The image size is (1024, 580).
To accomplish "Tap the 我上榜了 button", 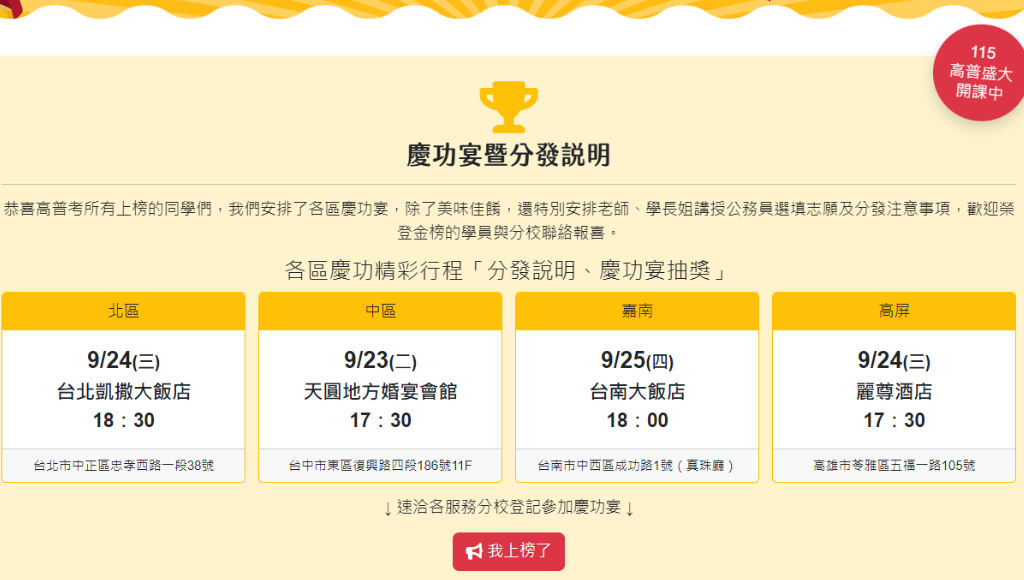I will tap(509, 551).
